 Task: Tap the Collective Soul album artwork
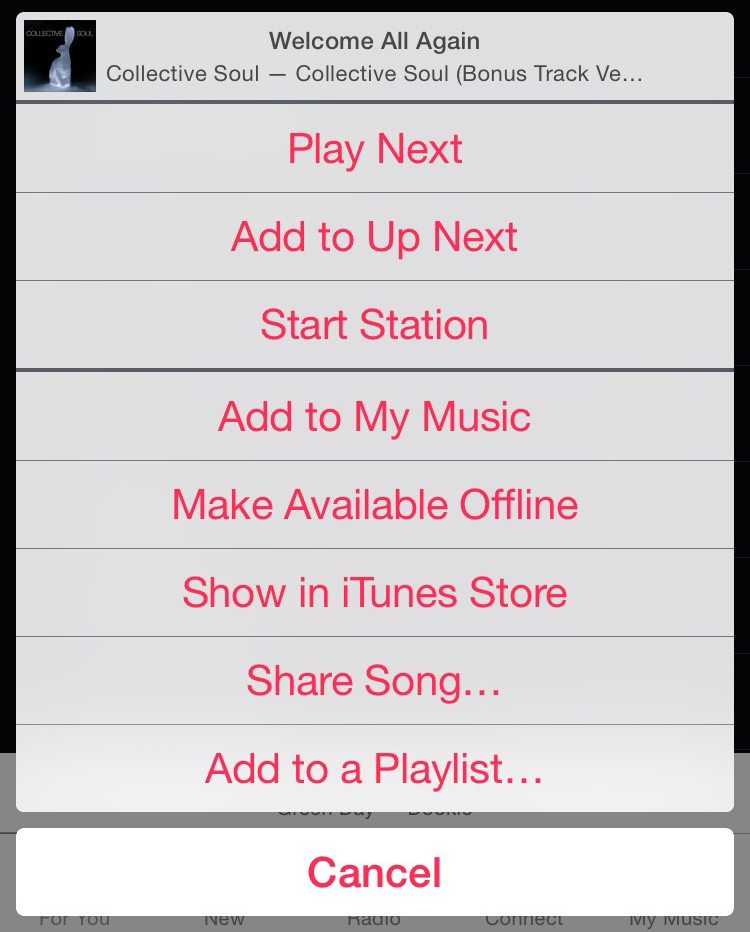(59, 55)
